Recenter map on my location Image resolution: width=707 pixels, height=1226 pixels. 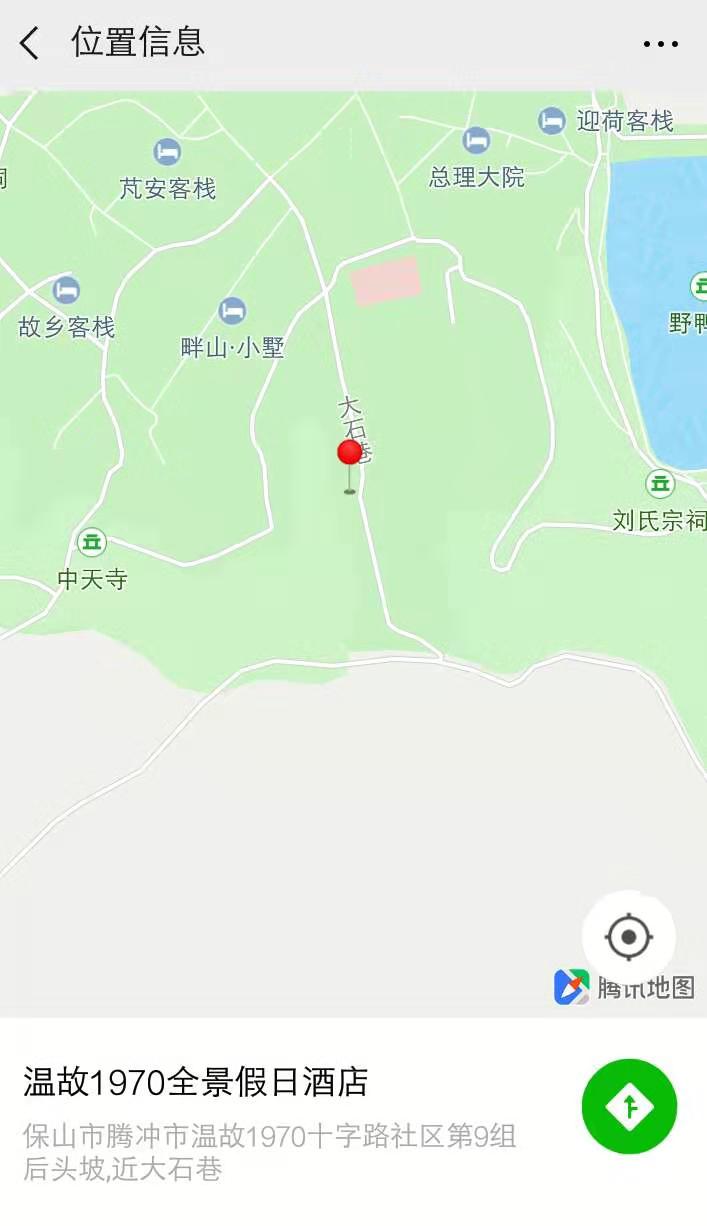(629, 937)
